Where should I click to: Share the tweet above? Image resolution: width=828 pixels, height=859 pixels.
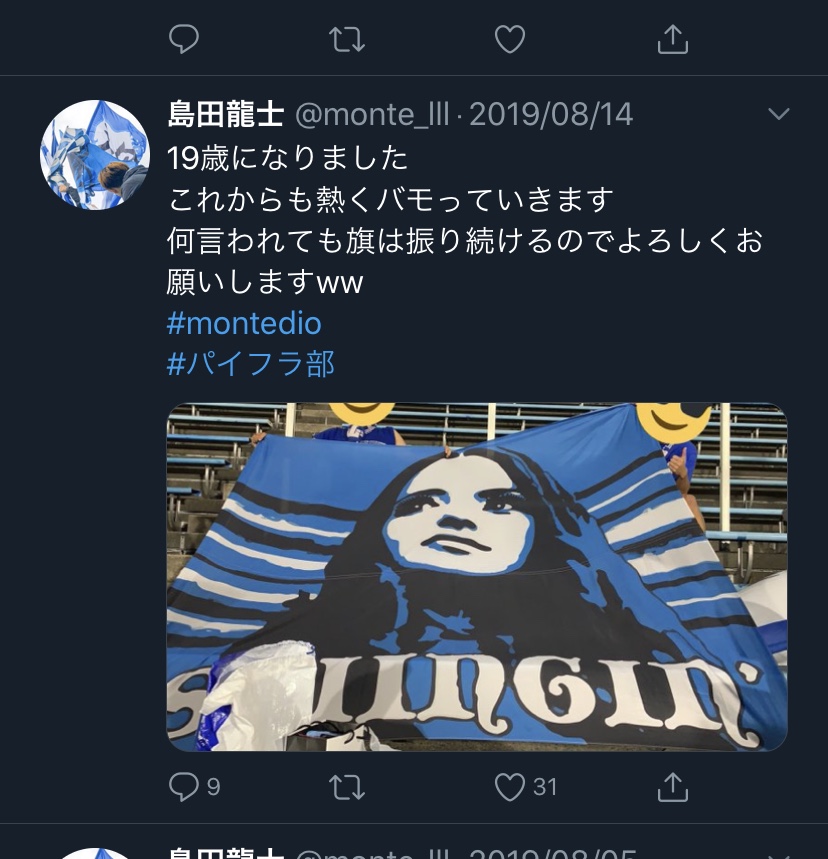click(x=673, y=39)
